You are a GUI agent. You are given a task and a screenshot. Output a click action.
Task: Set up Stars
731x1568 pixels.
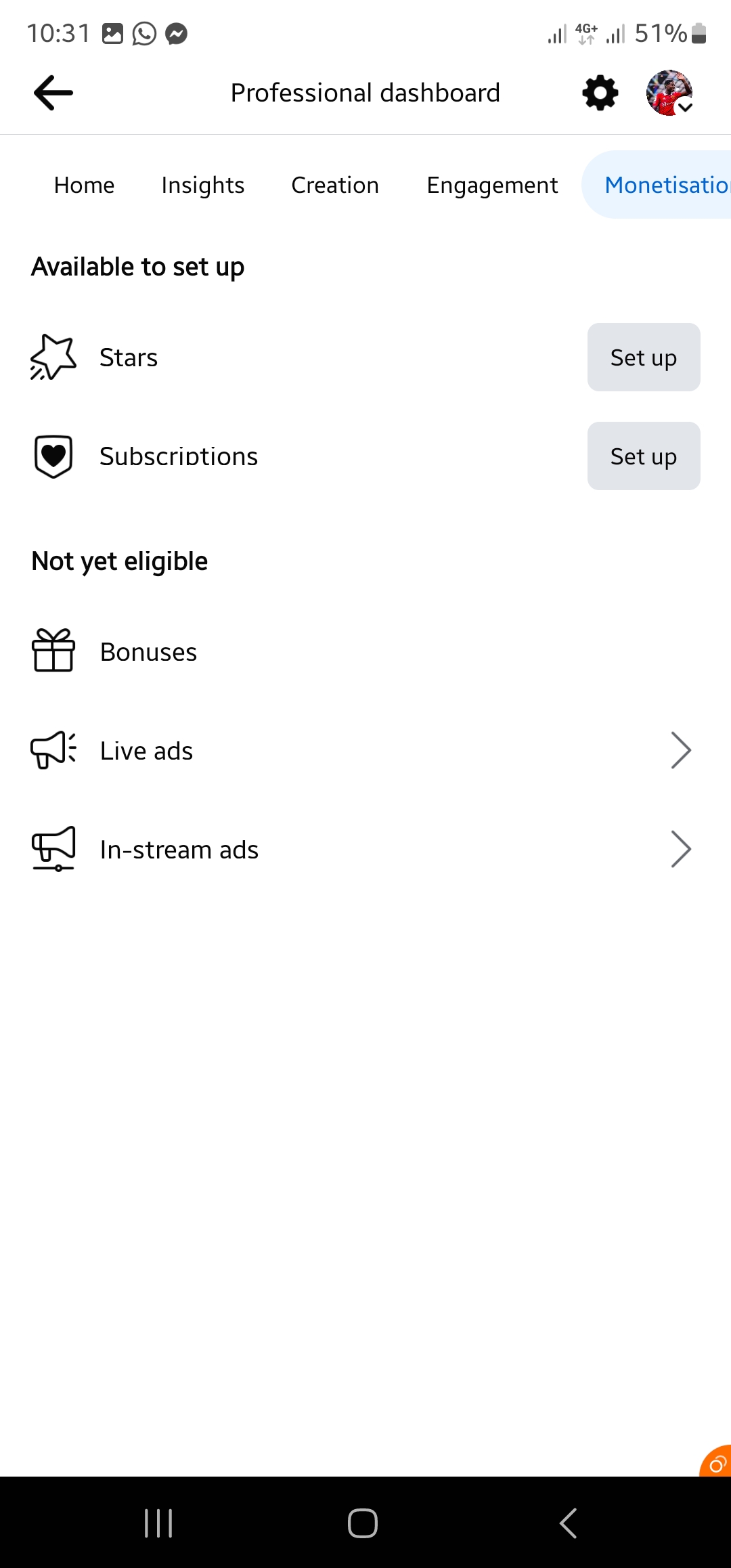pos(643,357)
